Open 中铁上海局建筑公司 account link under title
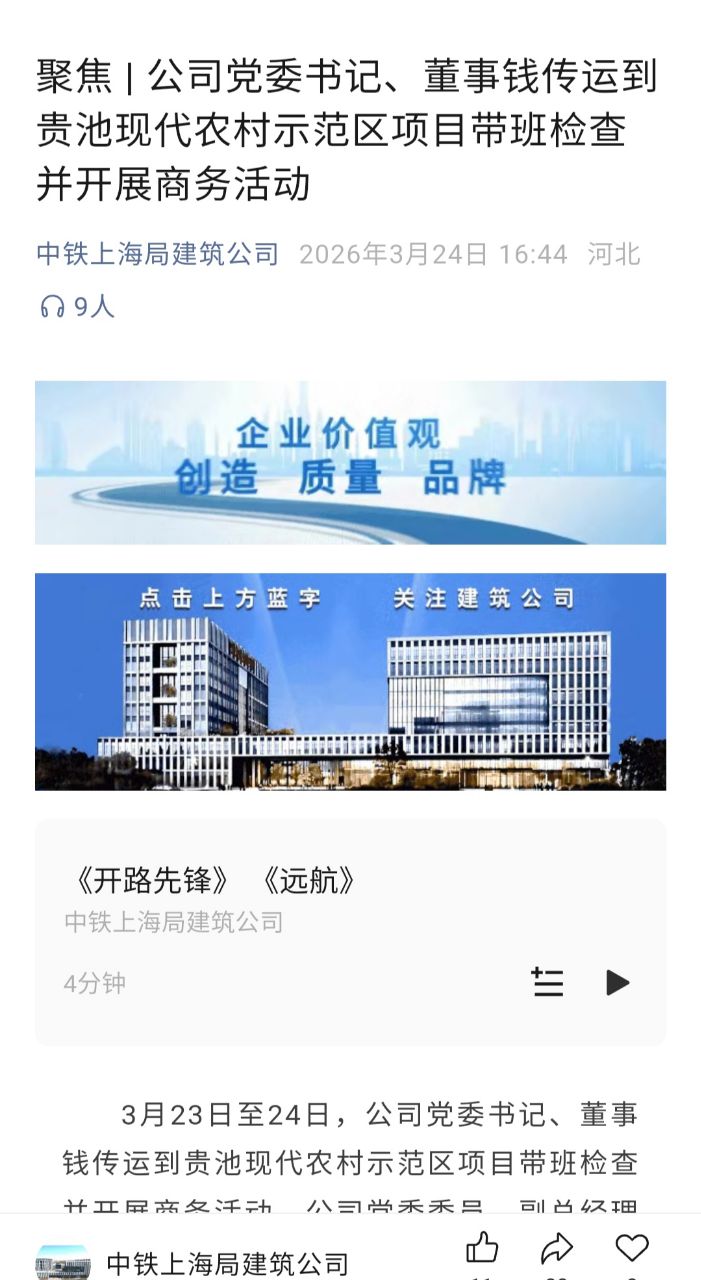 pos(157,254)
